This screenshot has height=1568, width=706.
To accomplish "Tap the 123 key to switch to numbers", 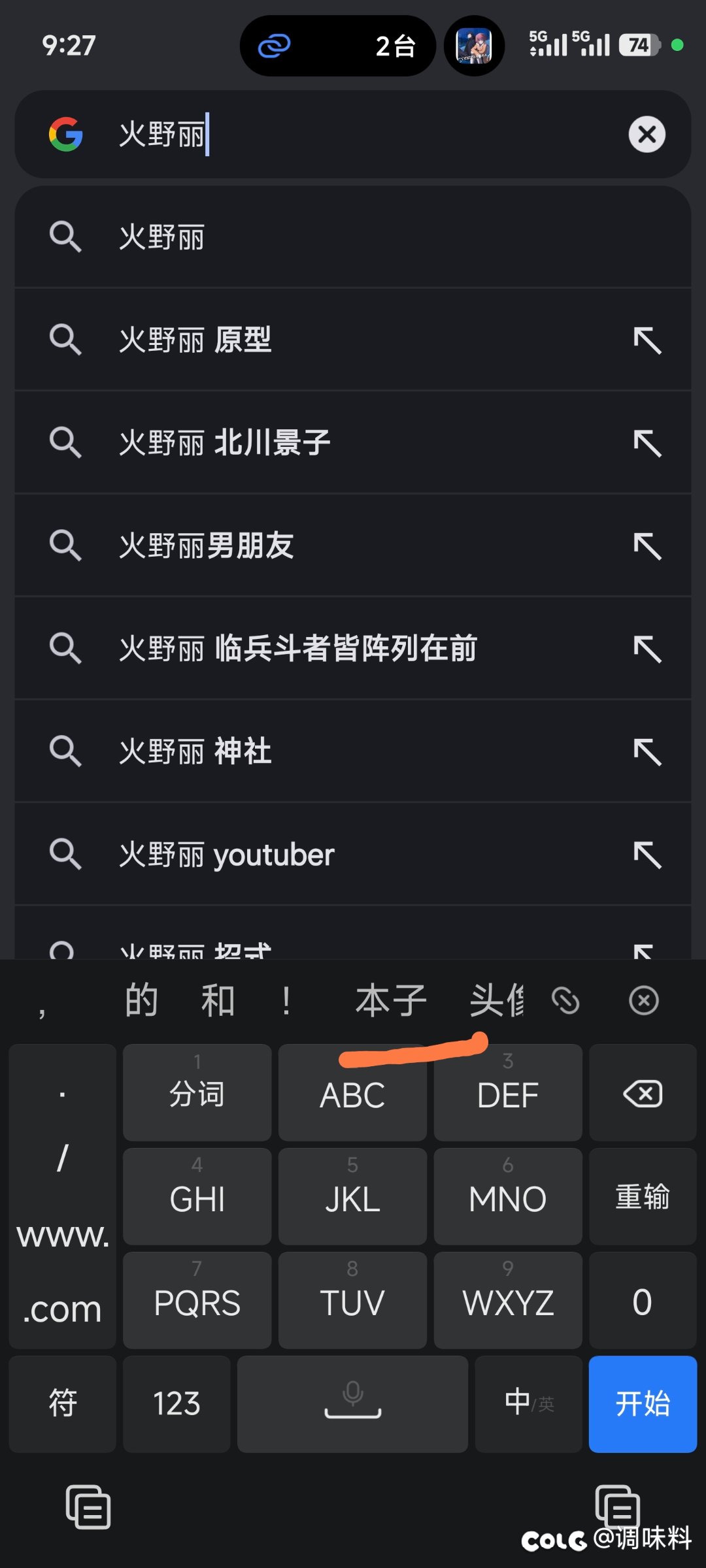I will coord(176,1405).
